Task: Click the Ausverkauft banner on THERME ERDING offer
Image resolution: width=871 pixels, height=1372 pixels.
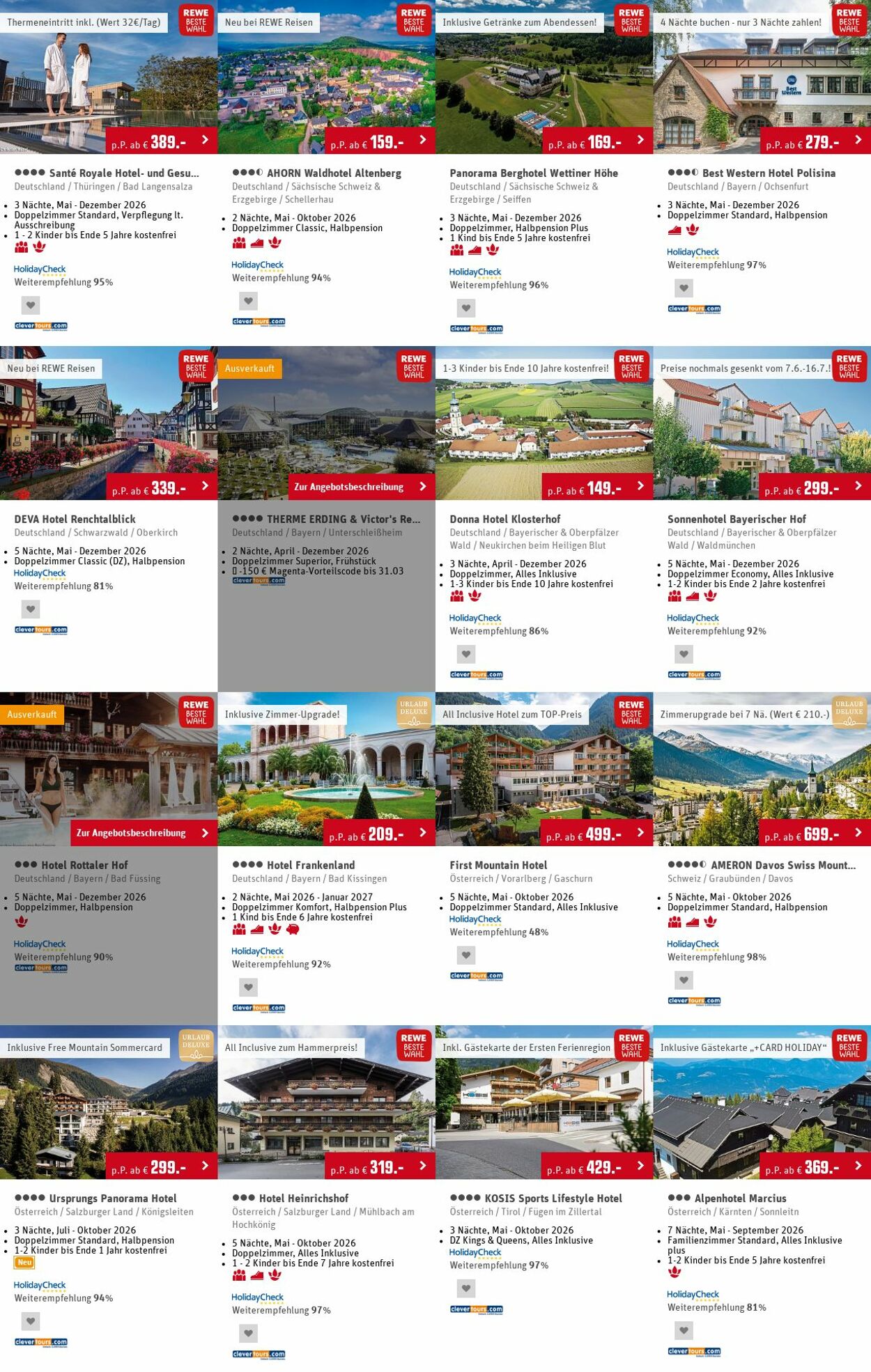Action: [251, 367]
